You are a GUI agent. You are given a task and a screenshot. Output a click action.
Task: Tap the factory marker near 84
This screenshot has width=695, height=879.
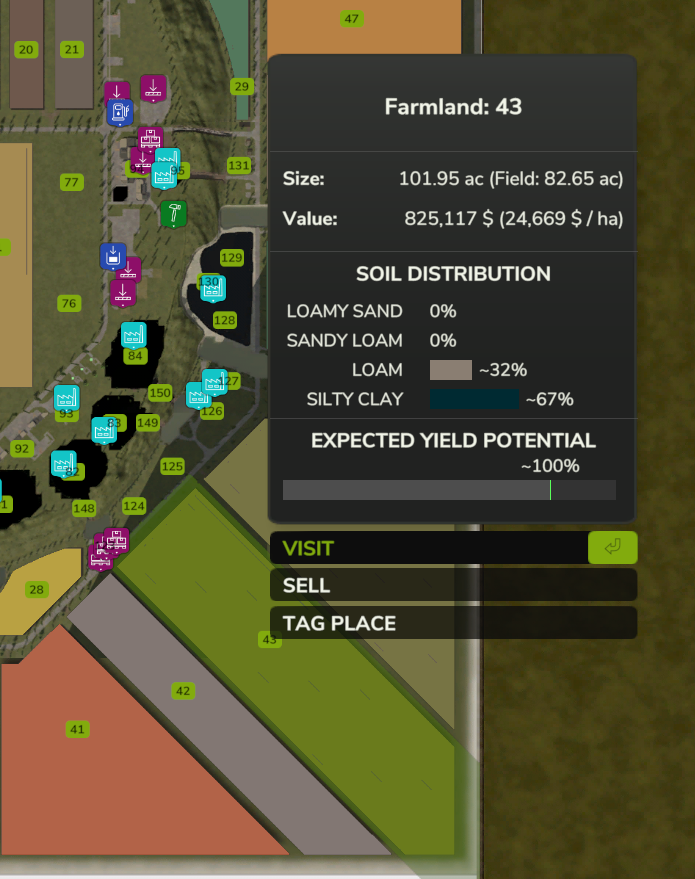coord(133,335)
